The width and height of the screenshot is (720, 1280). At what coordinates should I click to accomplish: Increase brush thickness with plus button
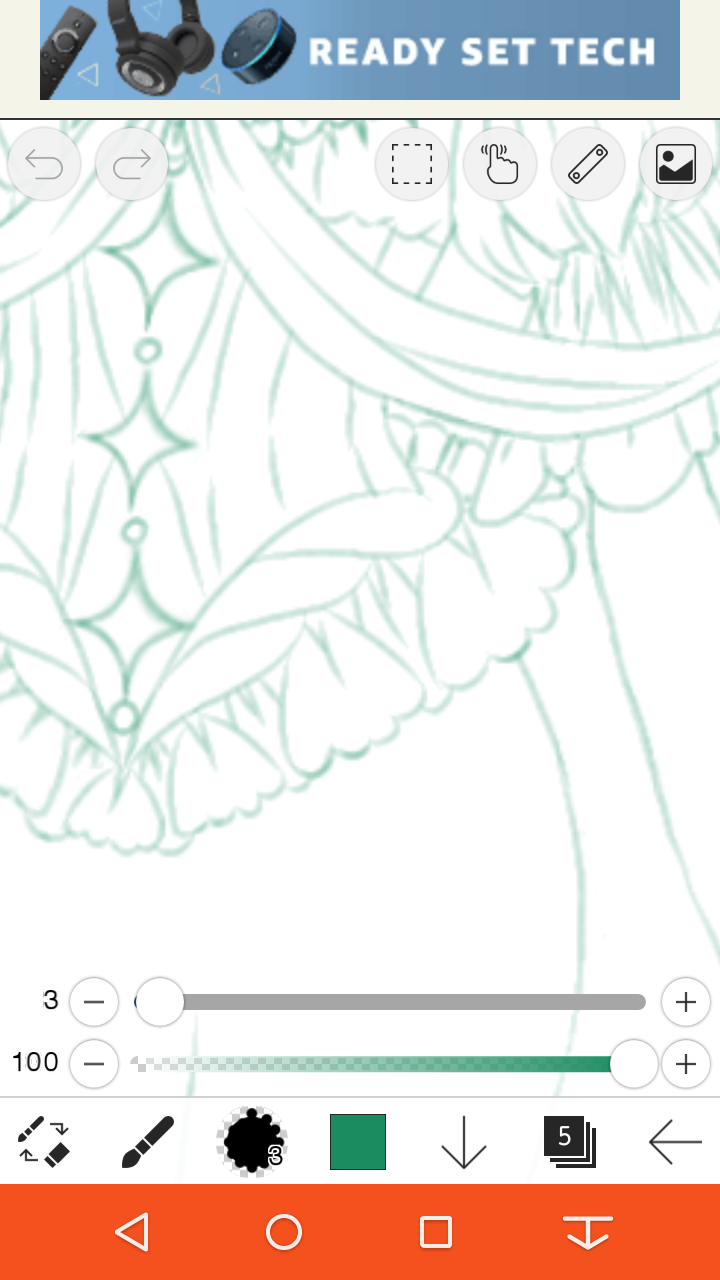tap(686, 1002)
